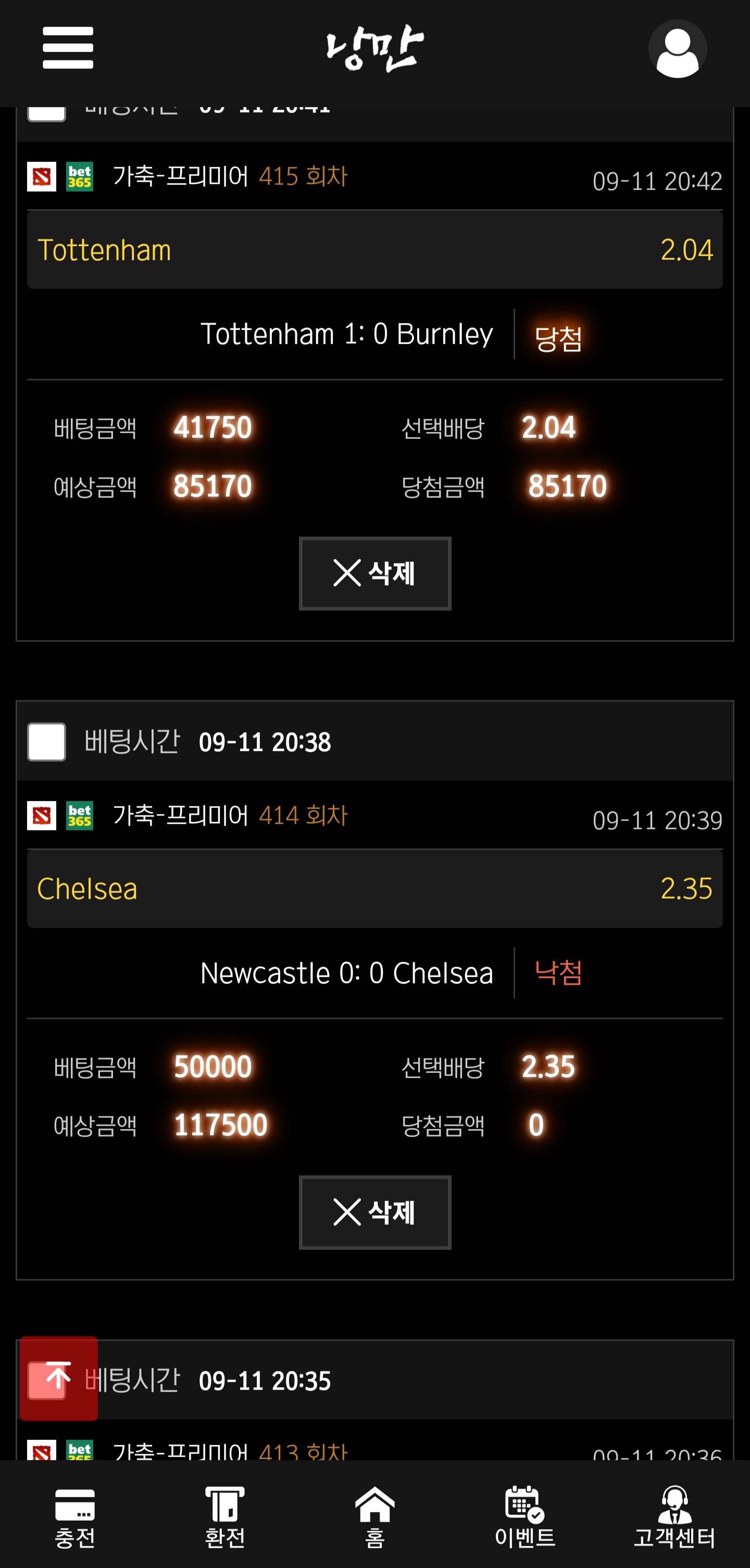Tap the red scroll-to-top arrow button
750x1568 pixels.
pos(59,1378)
